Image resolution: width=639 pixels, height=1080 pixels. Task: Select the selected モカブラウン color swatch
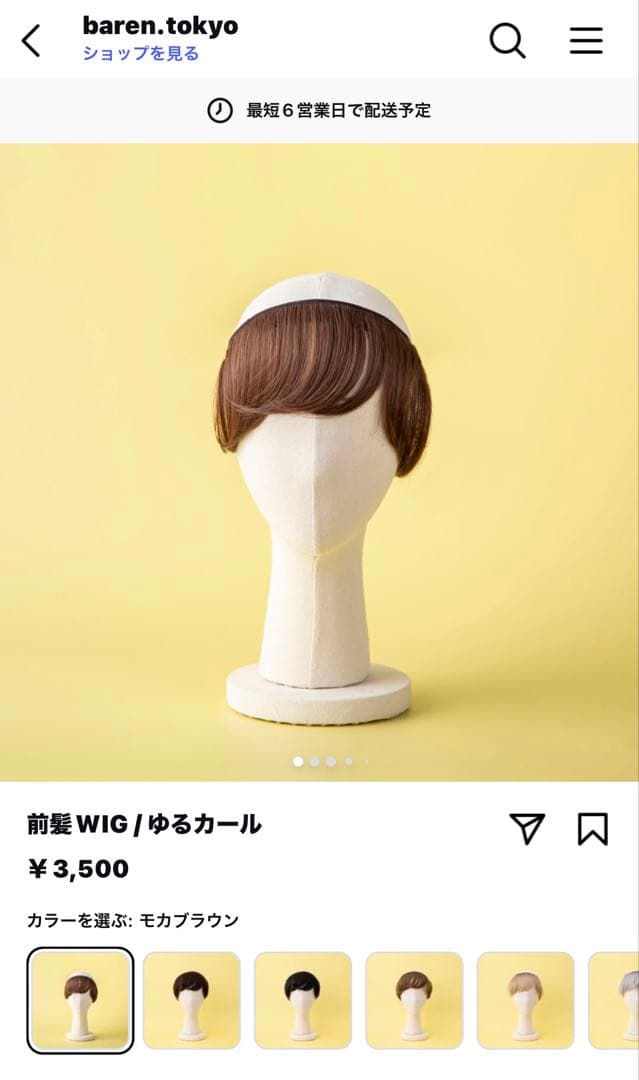pos(80,1000)
